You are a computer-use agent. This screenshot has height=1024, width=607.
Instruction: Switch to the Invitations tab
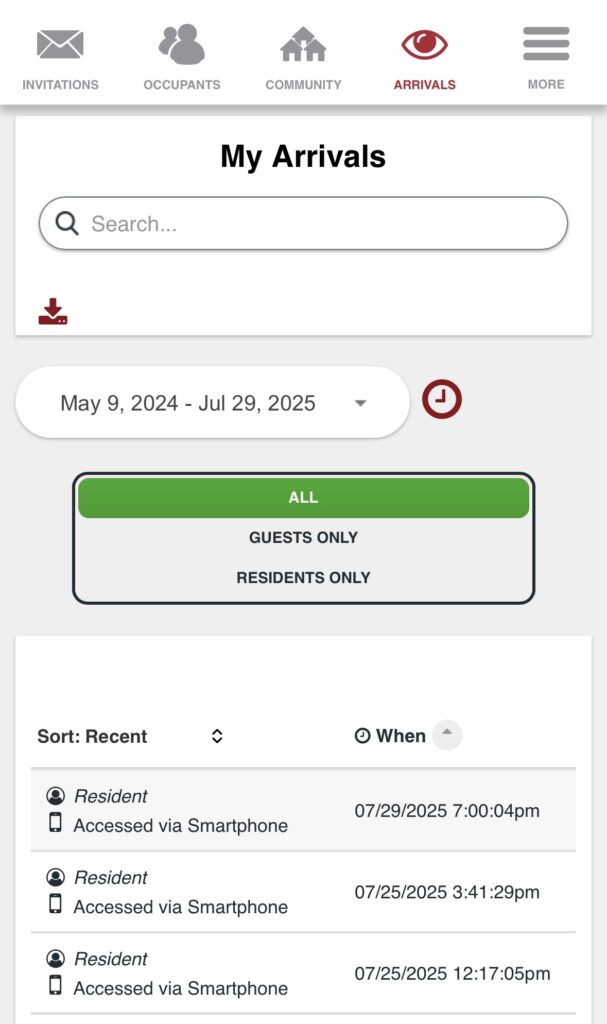pos(60,58)
